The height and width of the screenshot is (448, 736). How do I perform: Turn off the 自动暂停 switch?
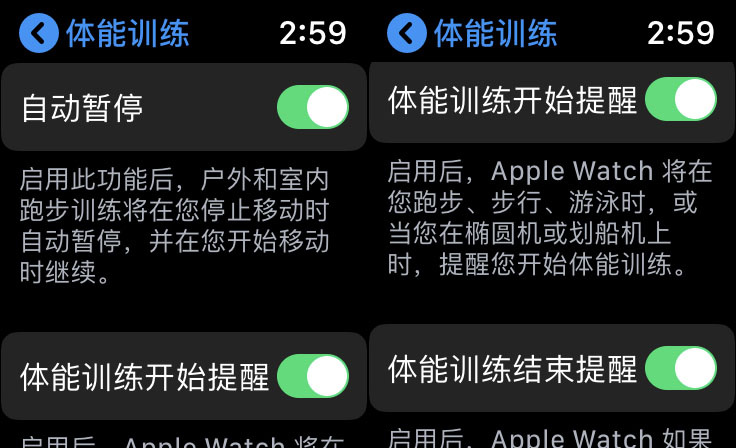(x=313, y=107)
